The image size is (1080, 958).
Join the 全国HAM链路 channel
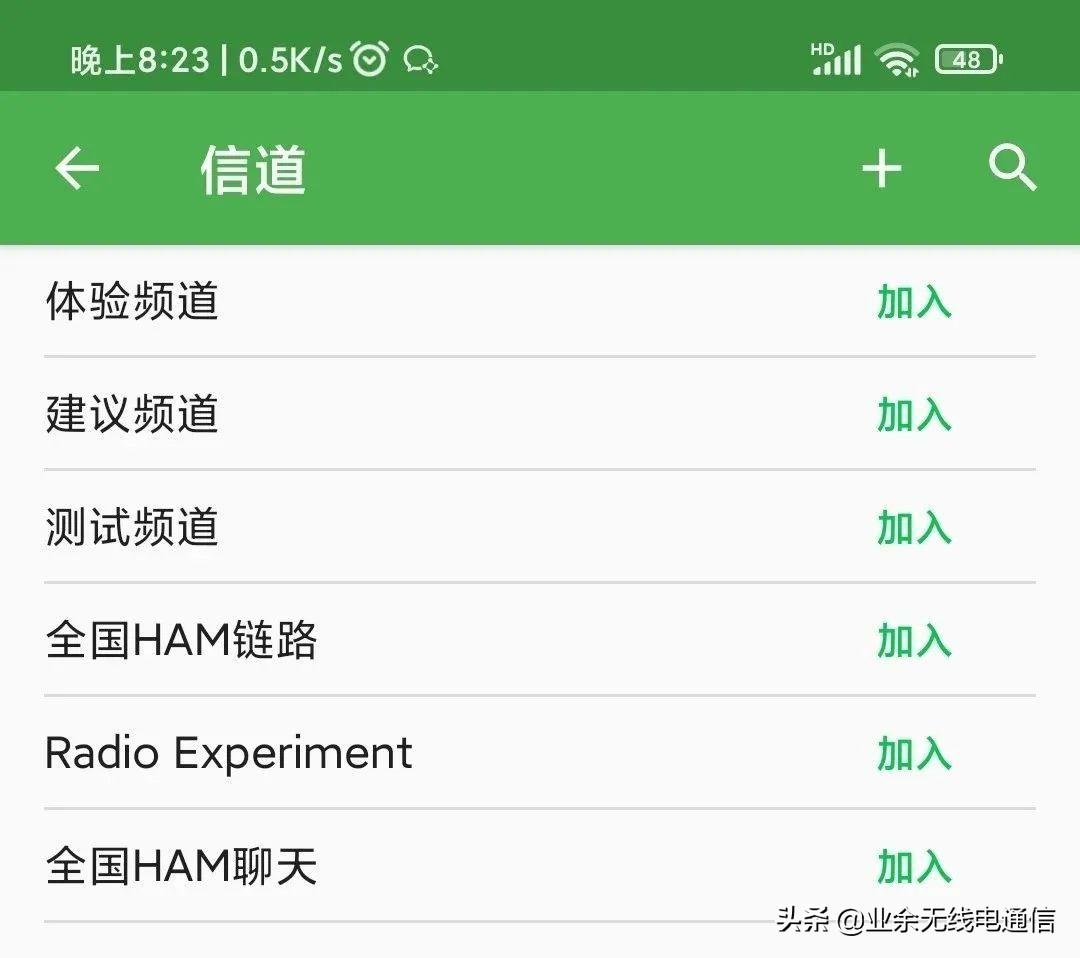point(914,640)
